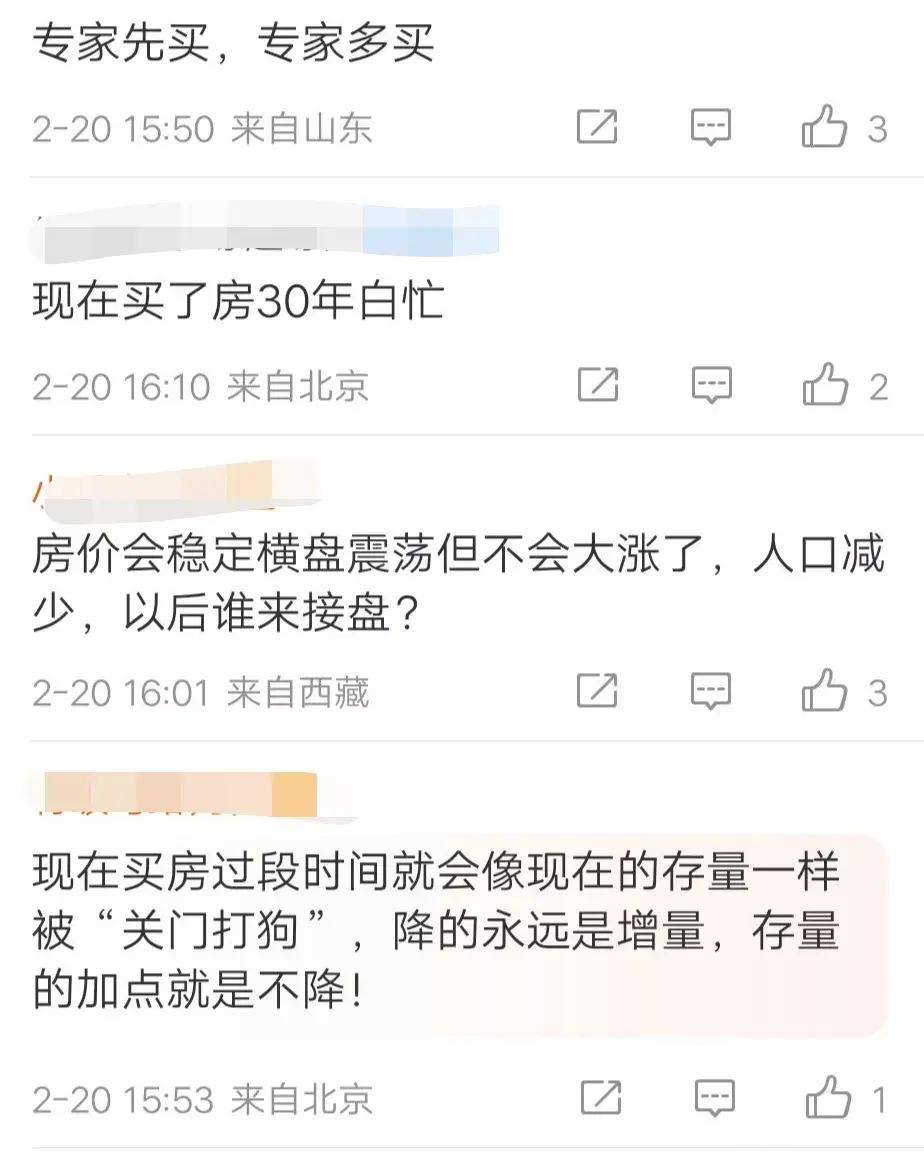Repost the comment "现在买了房30年白忙"
Image resolution: width=924 pixels, height=1160 pixels.
coord(598,385)
